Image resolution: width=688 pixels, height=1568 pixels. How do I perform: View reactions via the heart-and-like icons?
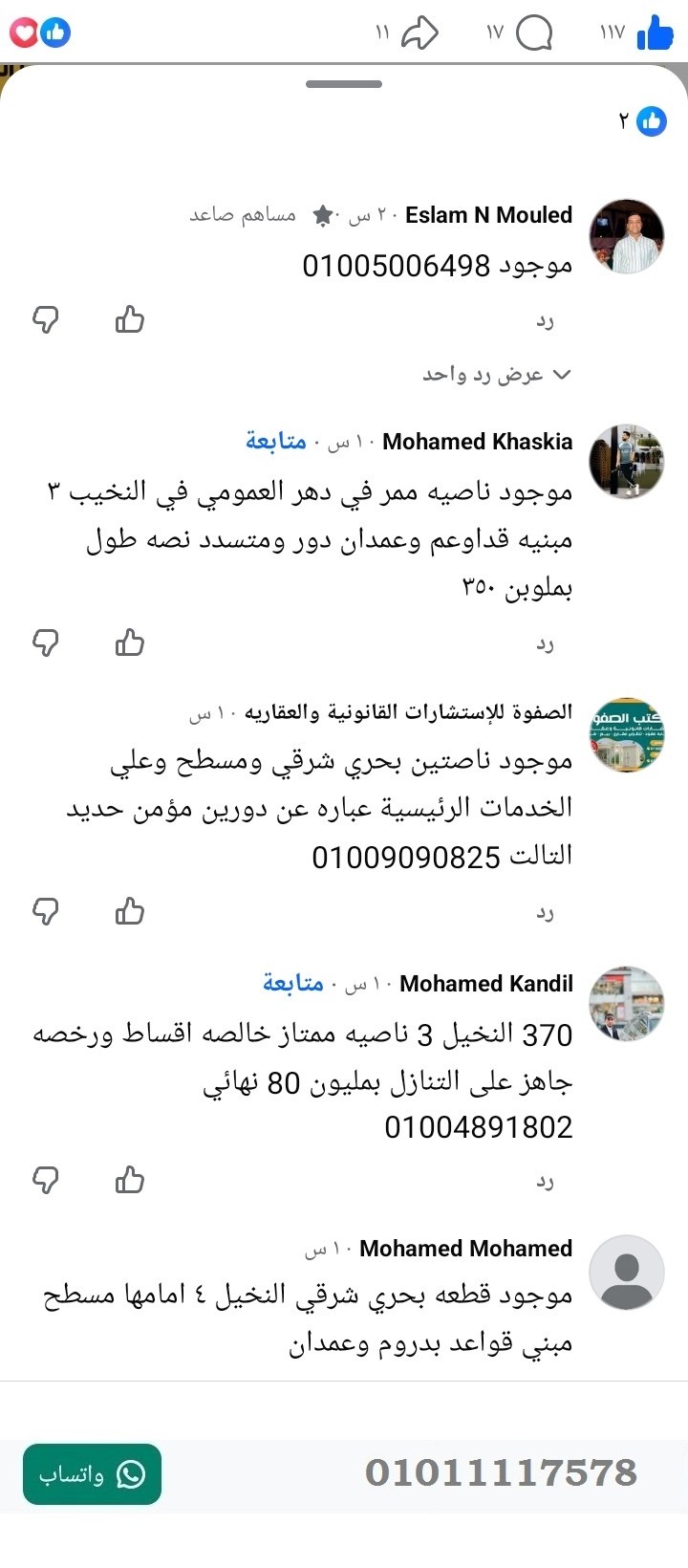coord(39,32)
